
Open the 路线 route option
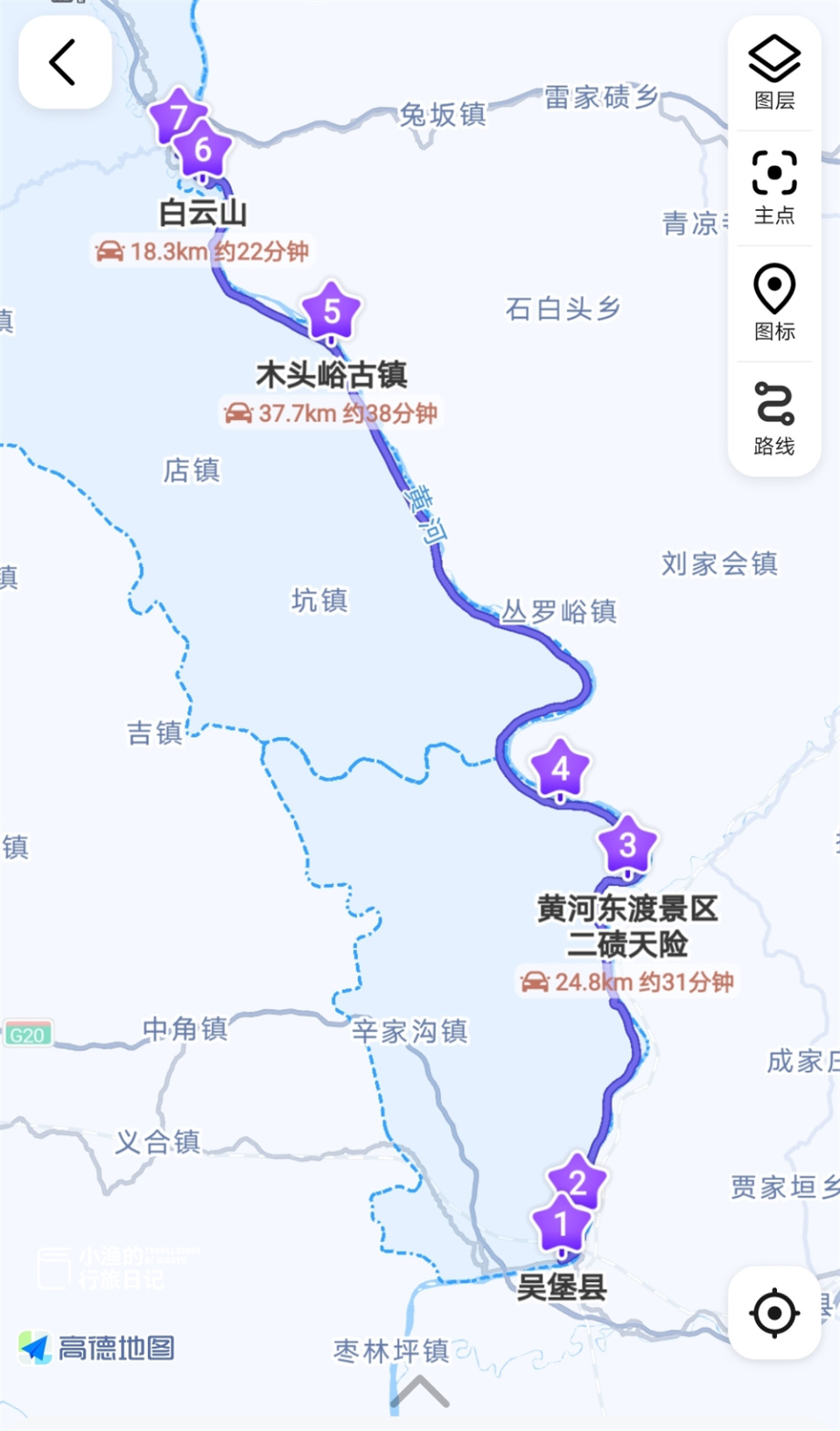(x=774, y=418)
